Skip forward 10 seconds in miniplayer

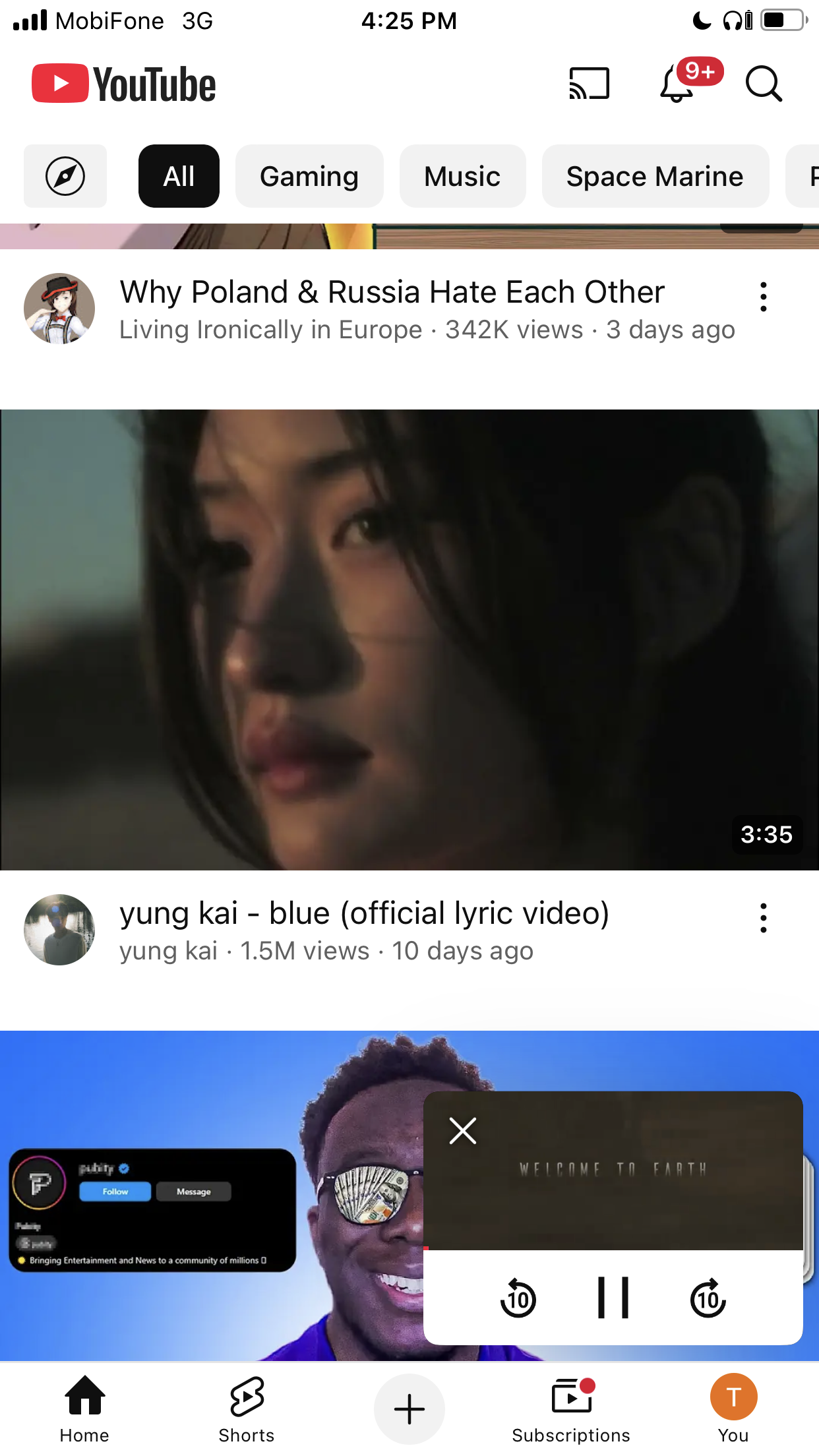[708, 1298]
